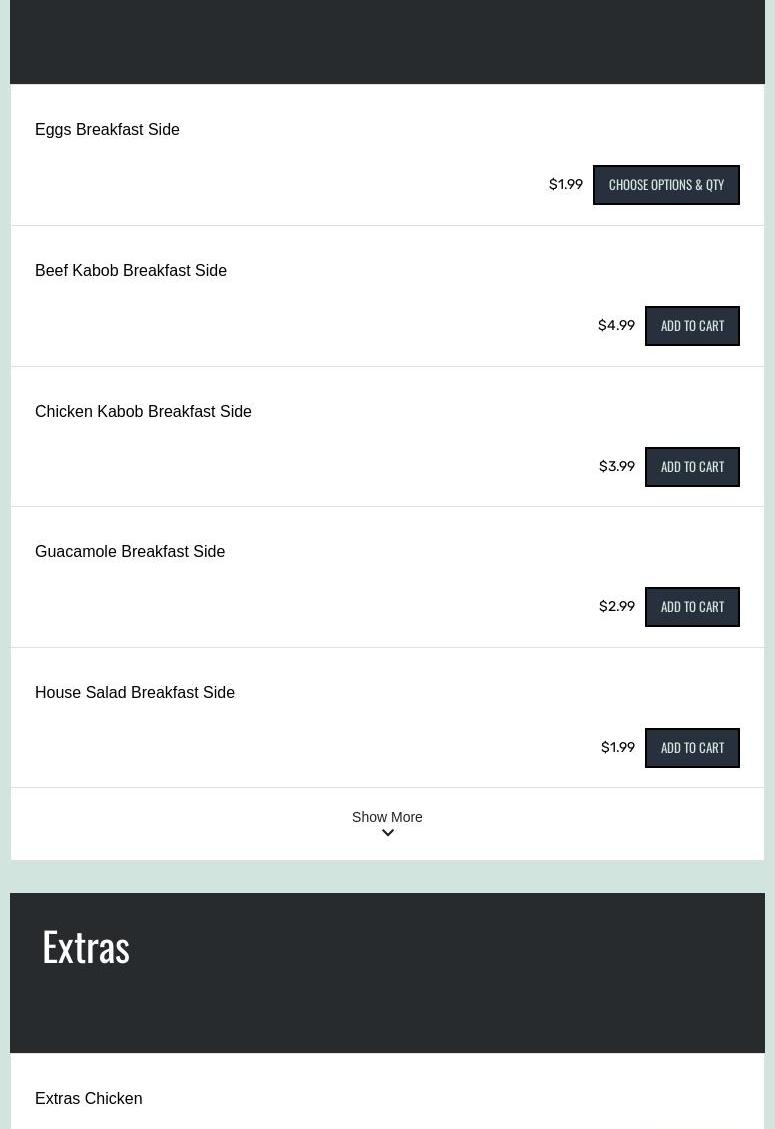This screenshot has height=1129, width=775.
Task: Add House Salad Breakfast Side to cart
Action: (x=692, y=748)
